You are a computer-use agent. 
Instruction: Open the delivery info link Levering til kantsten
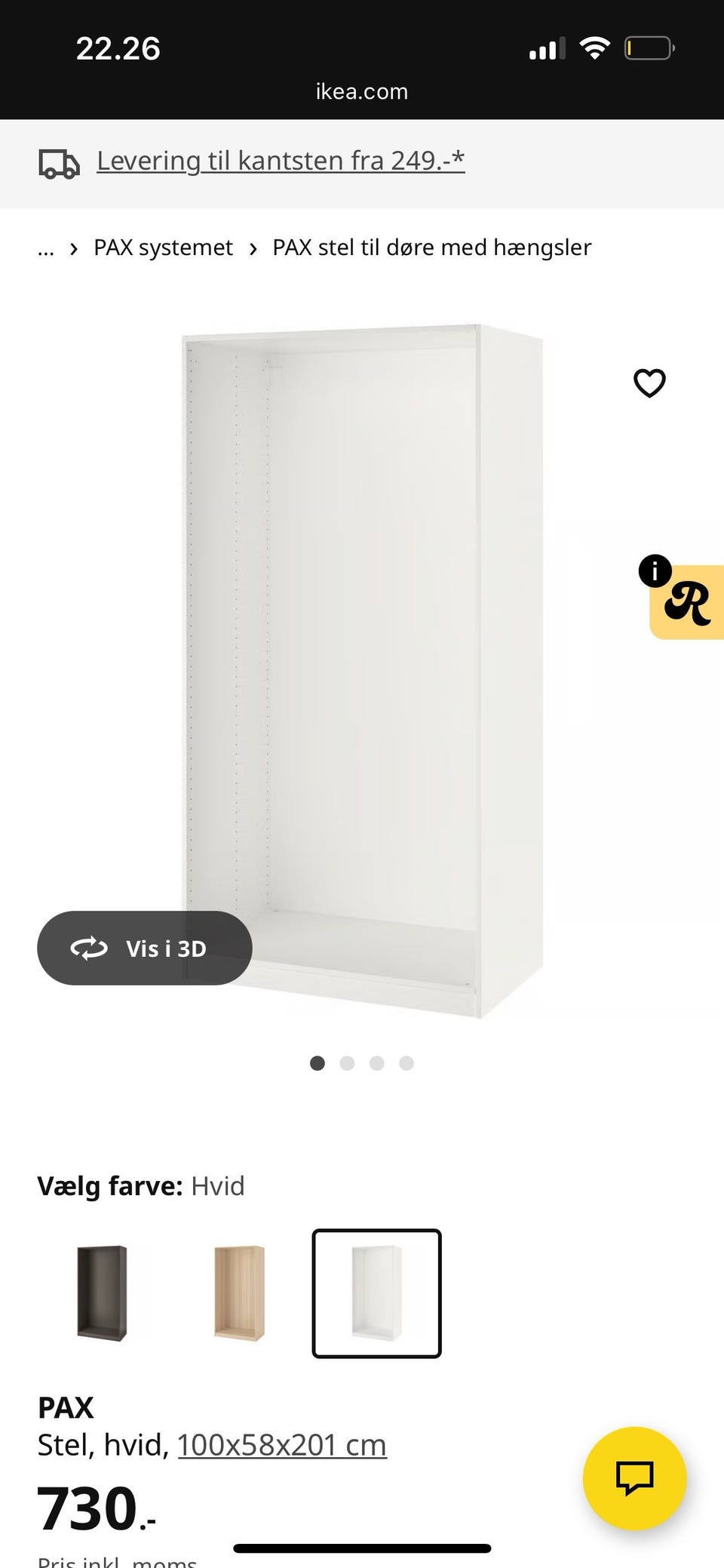(281, 161)
